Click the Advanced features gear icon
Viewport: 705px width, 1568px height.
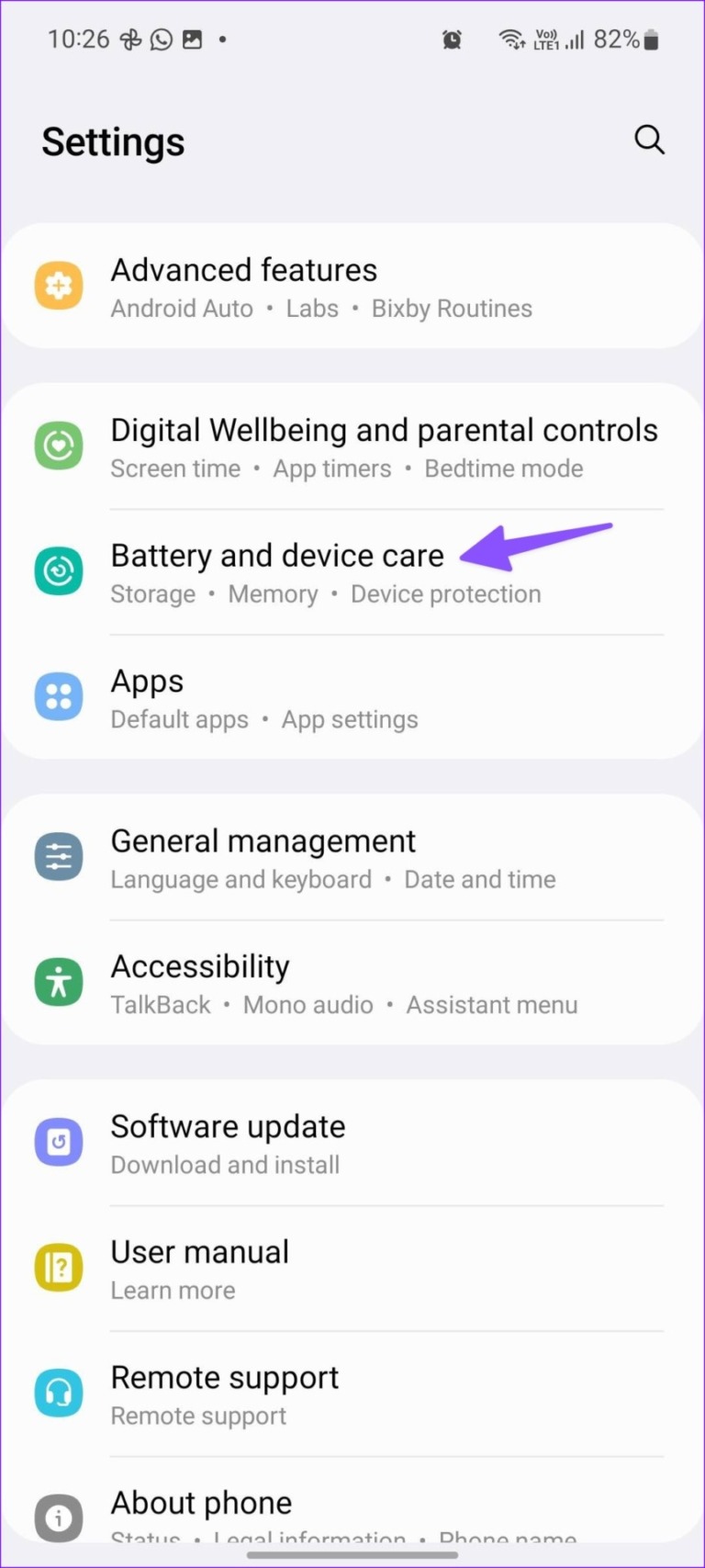pyautogui.click(x=58, y=286)
